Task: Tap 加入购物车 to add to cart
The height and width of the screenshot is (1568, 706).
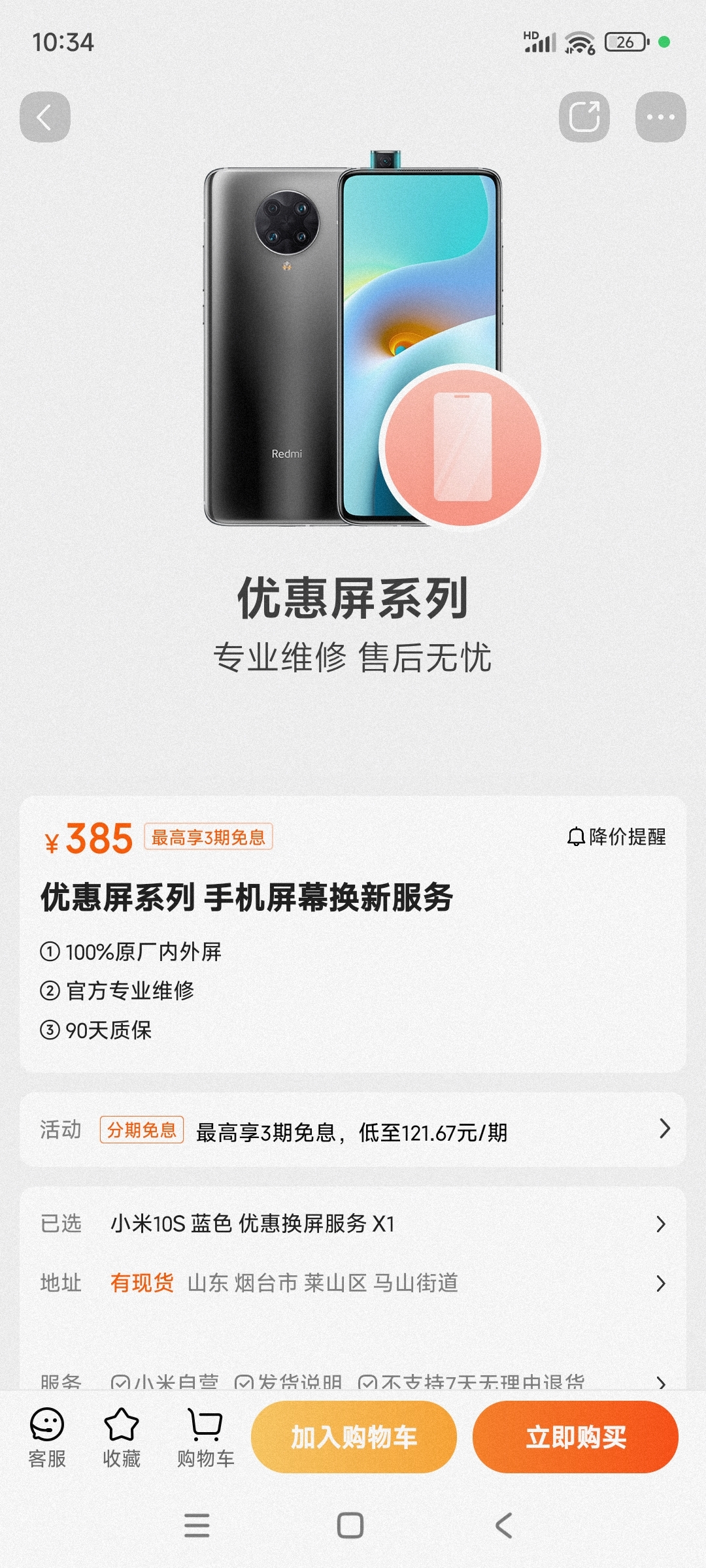Action: 354,1437
